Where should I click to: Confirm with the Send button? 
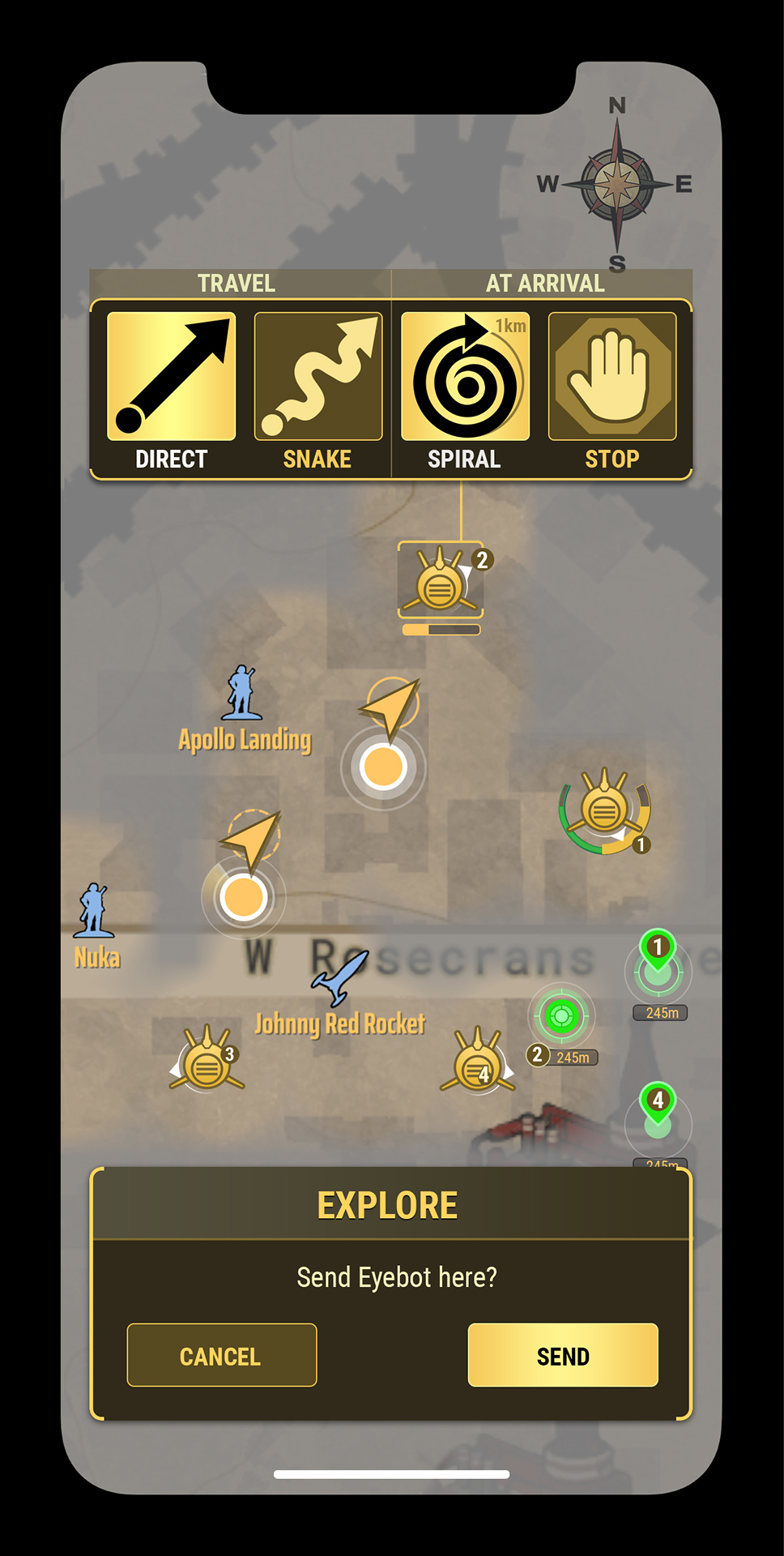pyautogui.click(x=563, y=1355)
